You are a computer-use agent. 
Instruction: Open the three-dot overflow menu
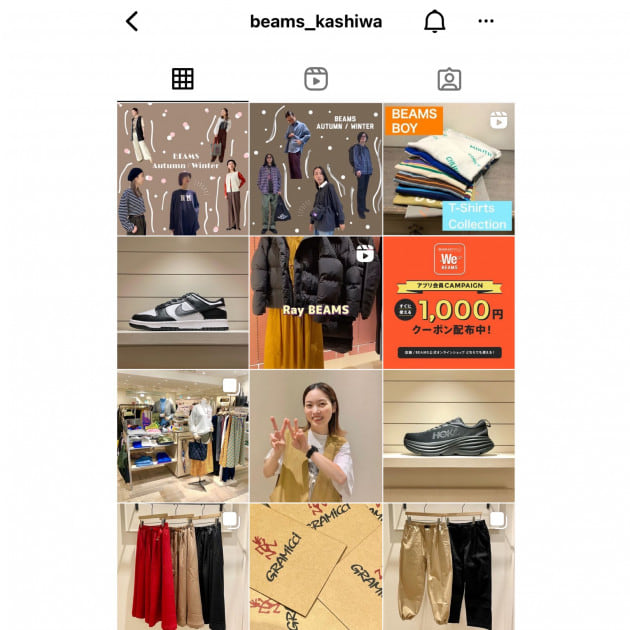[486, 21]
